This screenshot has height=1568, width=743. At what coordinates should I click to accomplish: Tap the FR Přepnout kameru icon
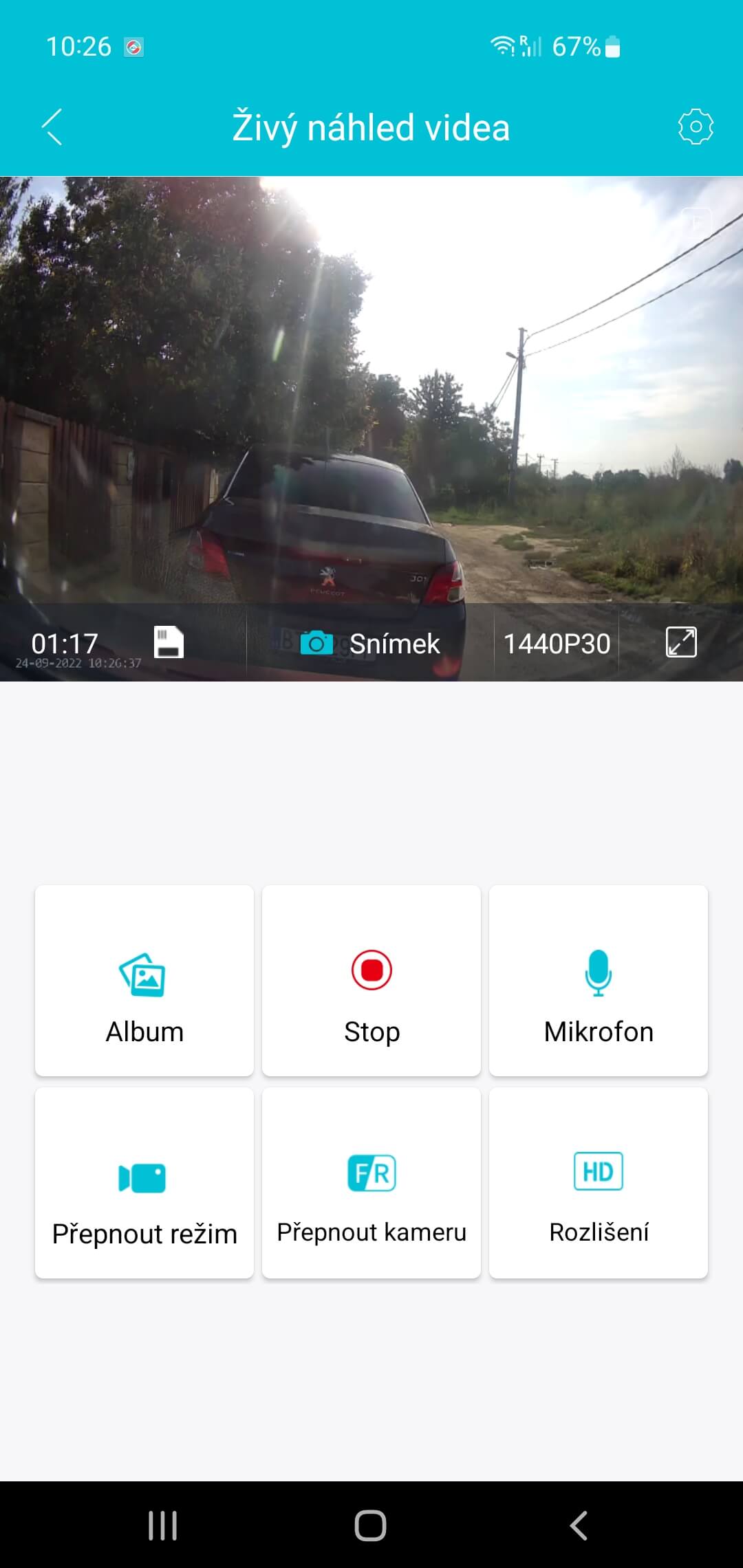pos(371,1173)
